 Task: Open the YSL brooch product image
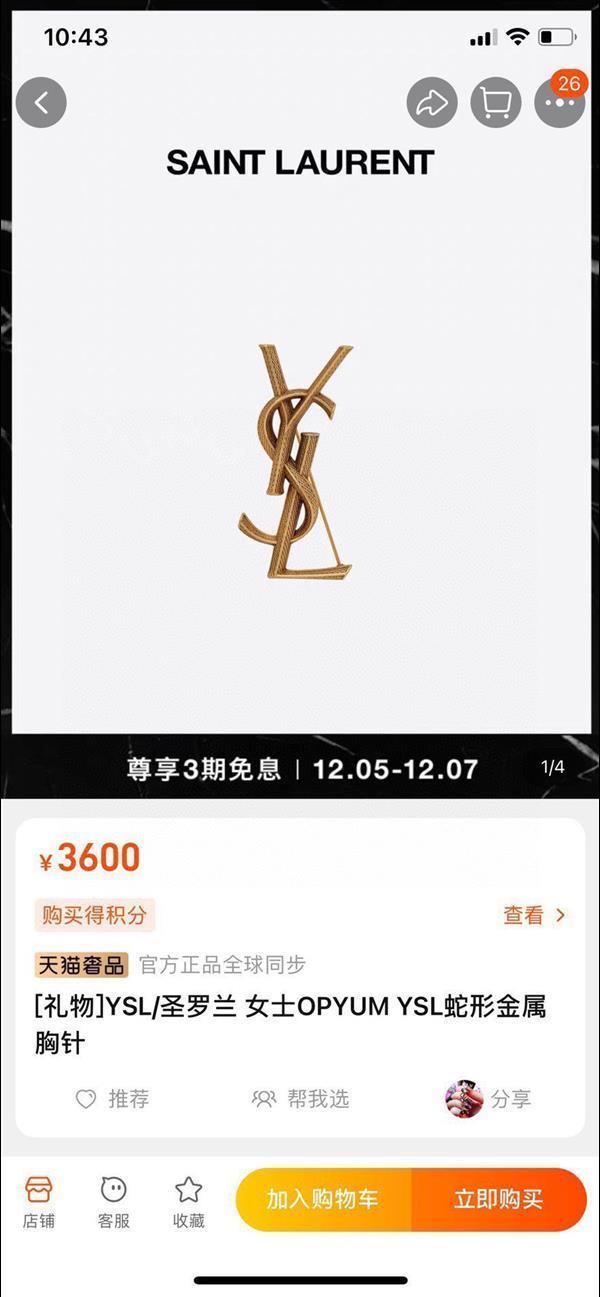297,463
